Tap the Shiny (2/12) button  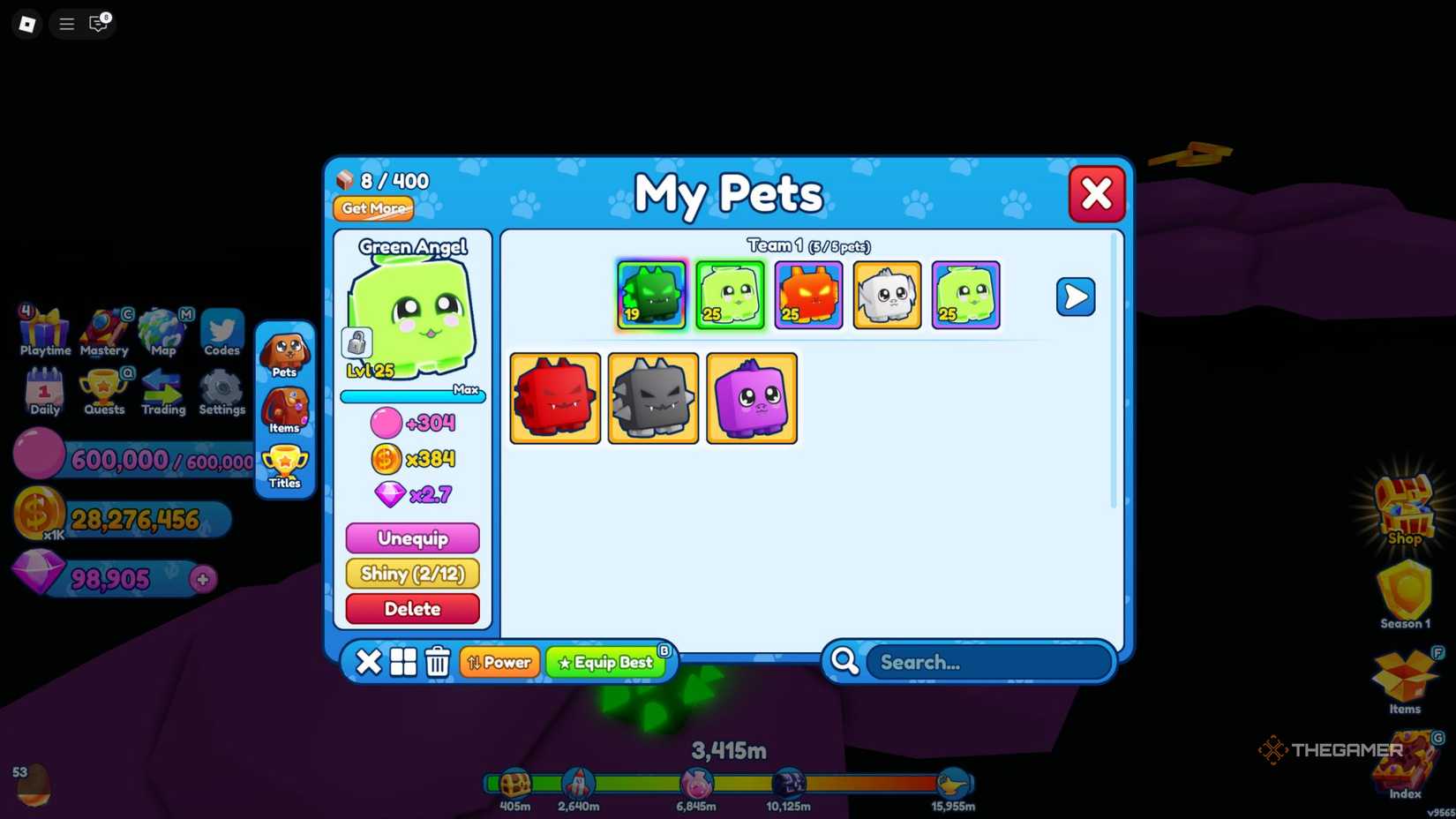point(412,574)
